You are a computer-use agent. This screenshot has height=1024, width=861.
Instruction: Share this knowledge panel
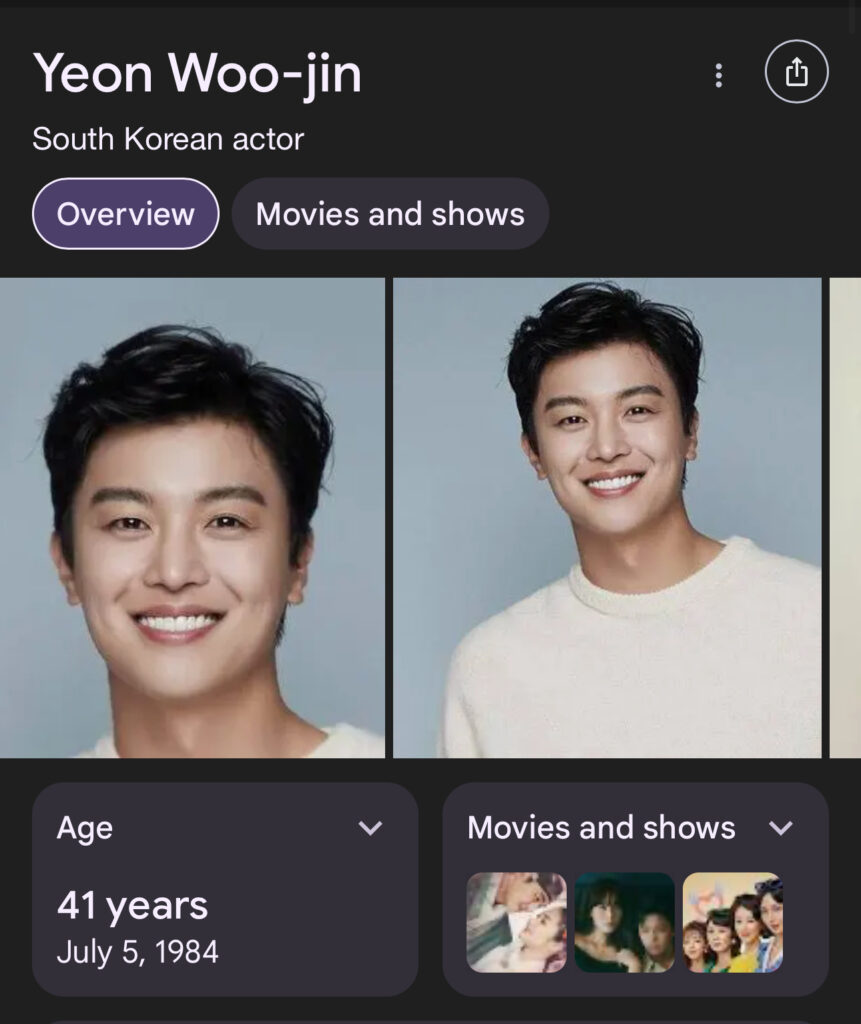pyautogui.click(x=796, y=73)
